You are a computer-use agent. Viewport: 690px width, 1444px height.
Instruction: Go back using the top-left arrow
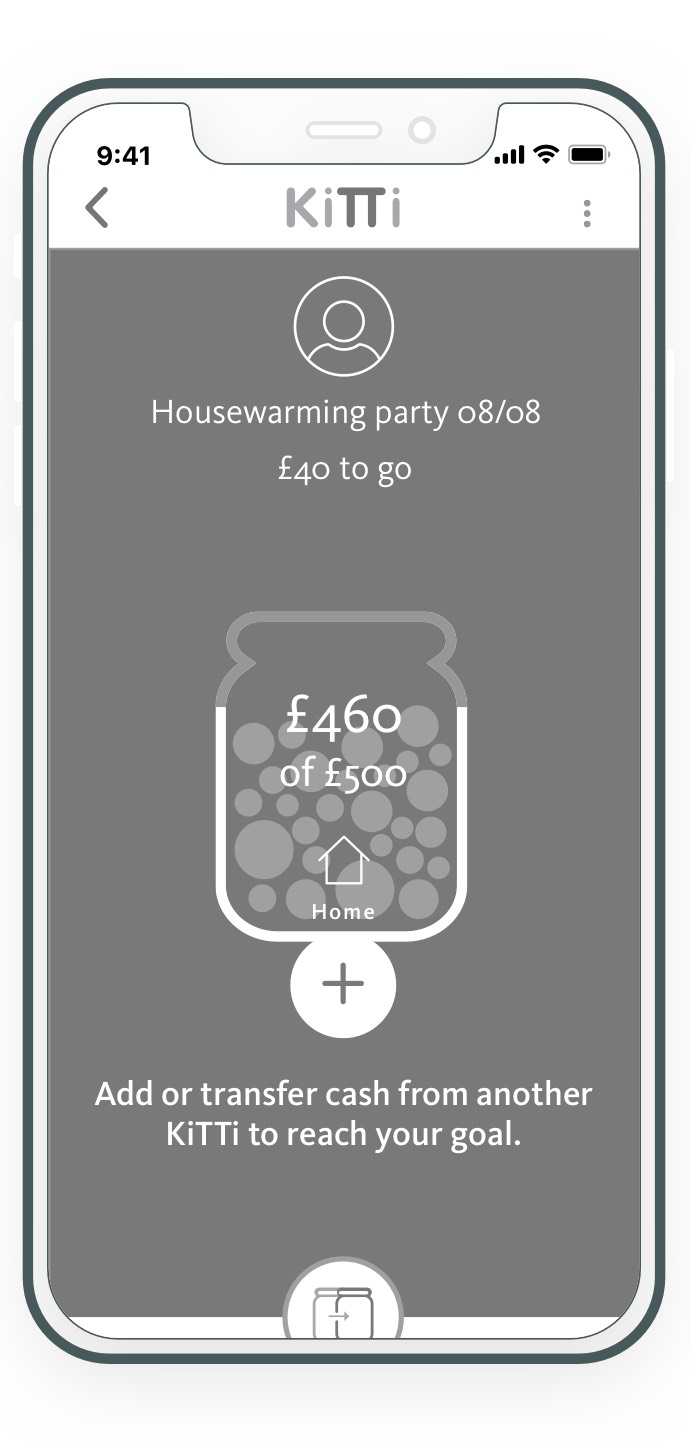[97, 209]
